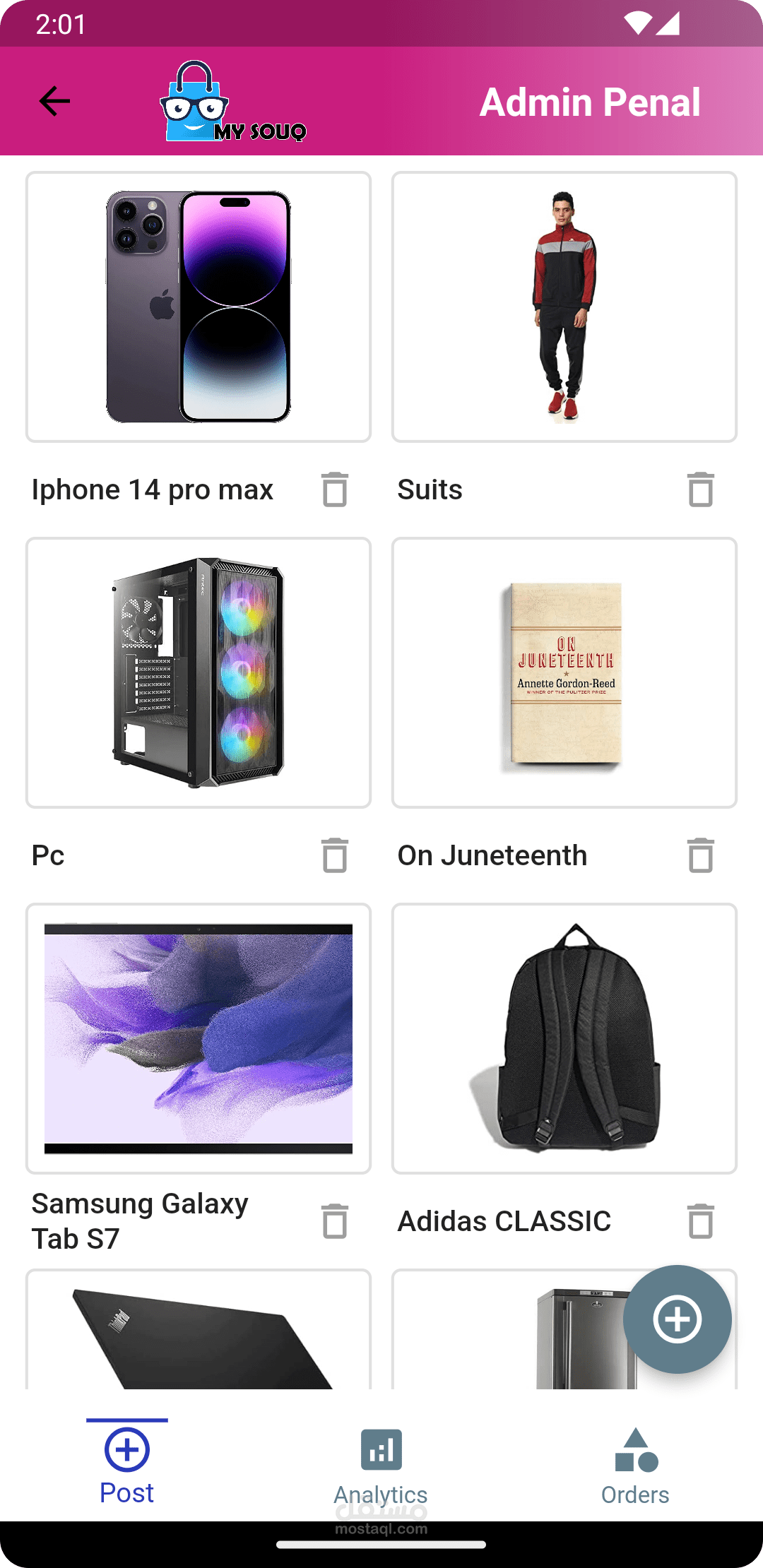Remove the Adidas CLASSIC backpack listing
Viewport: 763px width, 1568px height.
pos(701,1221)
